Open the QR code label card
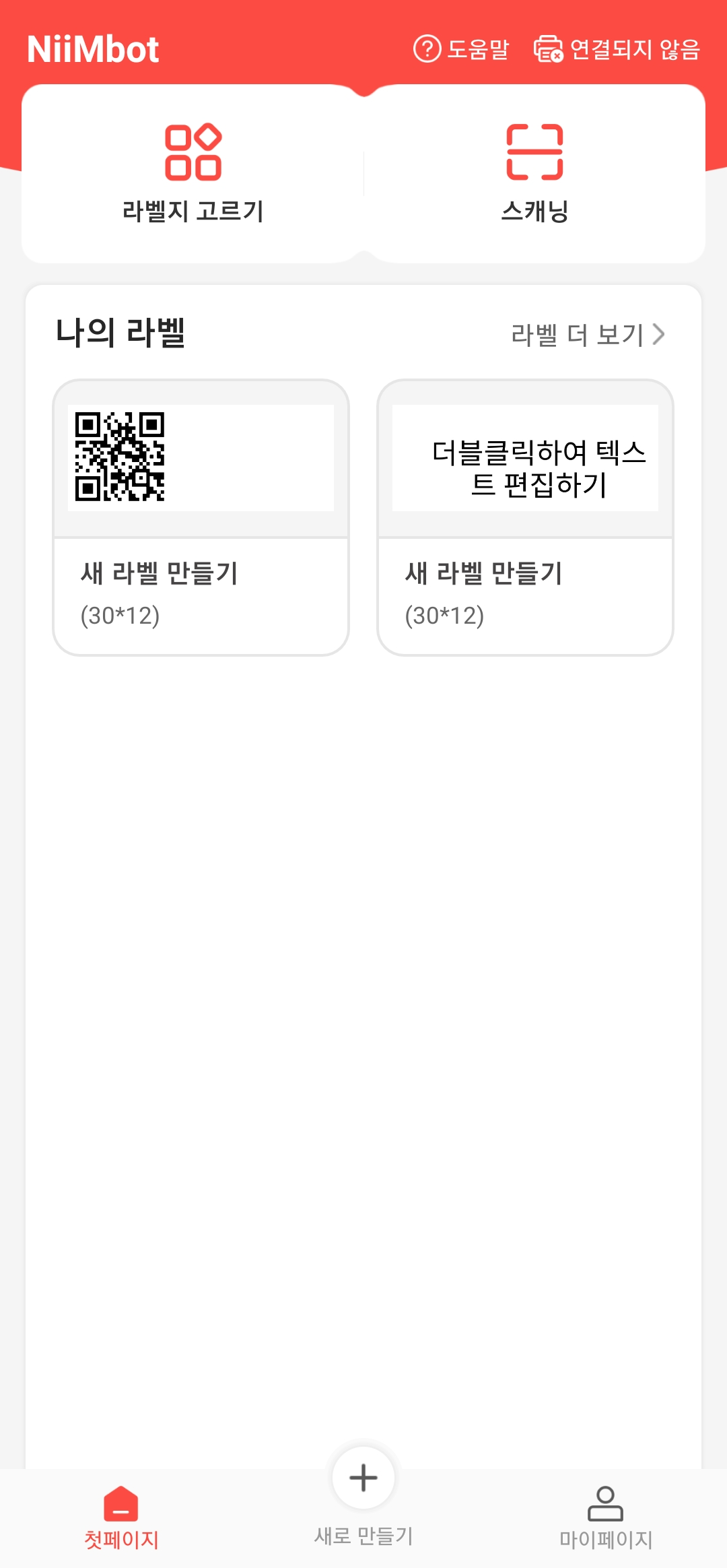 (x=201, y=517)
